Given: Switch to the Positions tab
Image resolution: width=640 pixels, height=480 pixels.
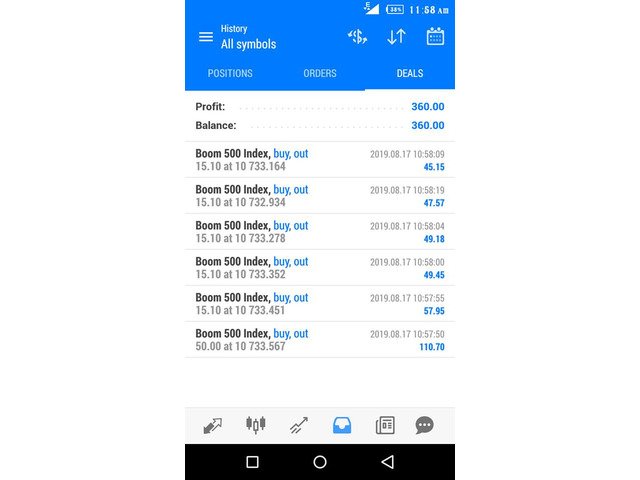Looking at the screenshot, I should click(x=230, y=74).
